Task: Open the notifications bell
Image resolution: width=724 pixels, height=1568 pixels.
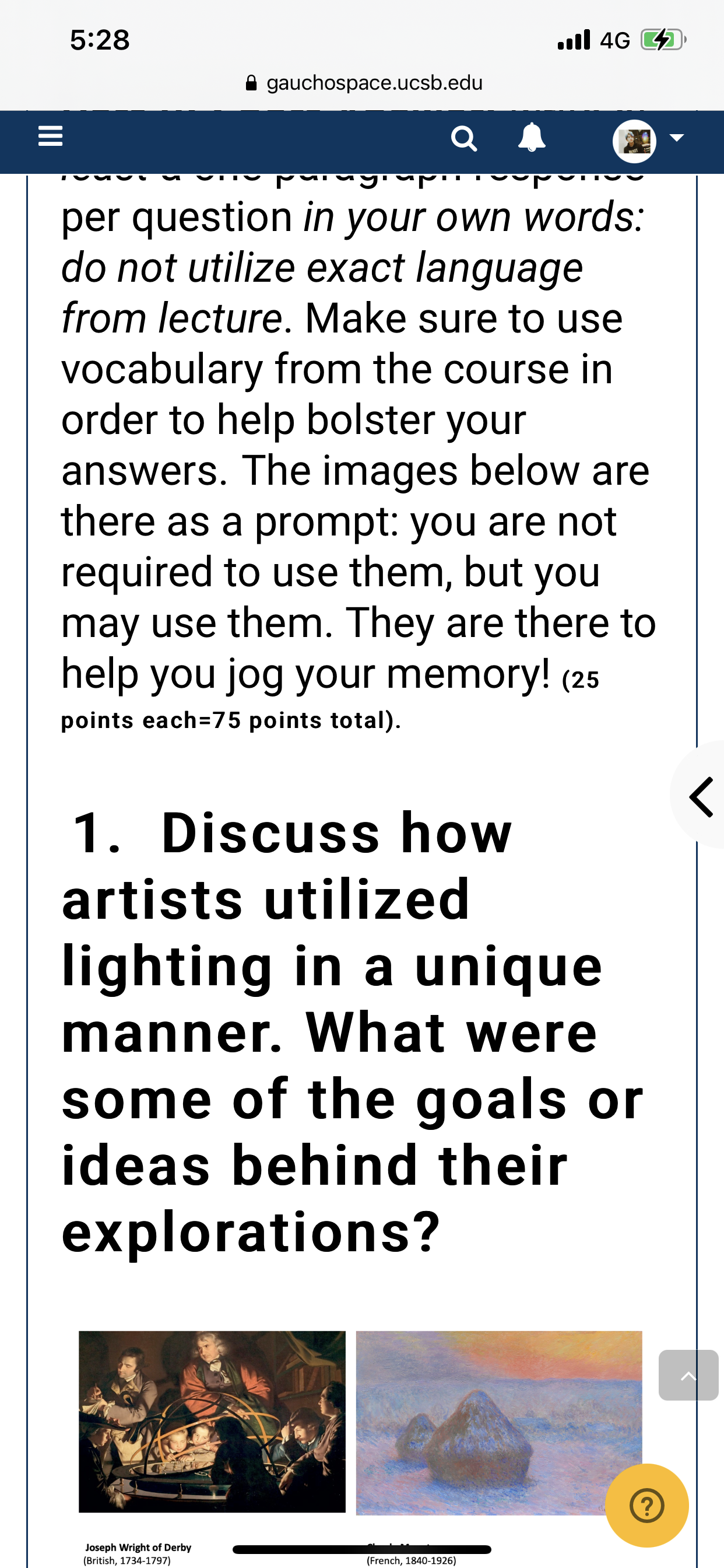Action: [x=531, y=138]
